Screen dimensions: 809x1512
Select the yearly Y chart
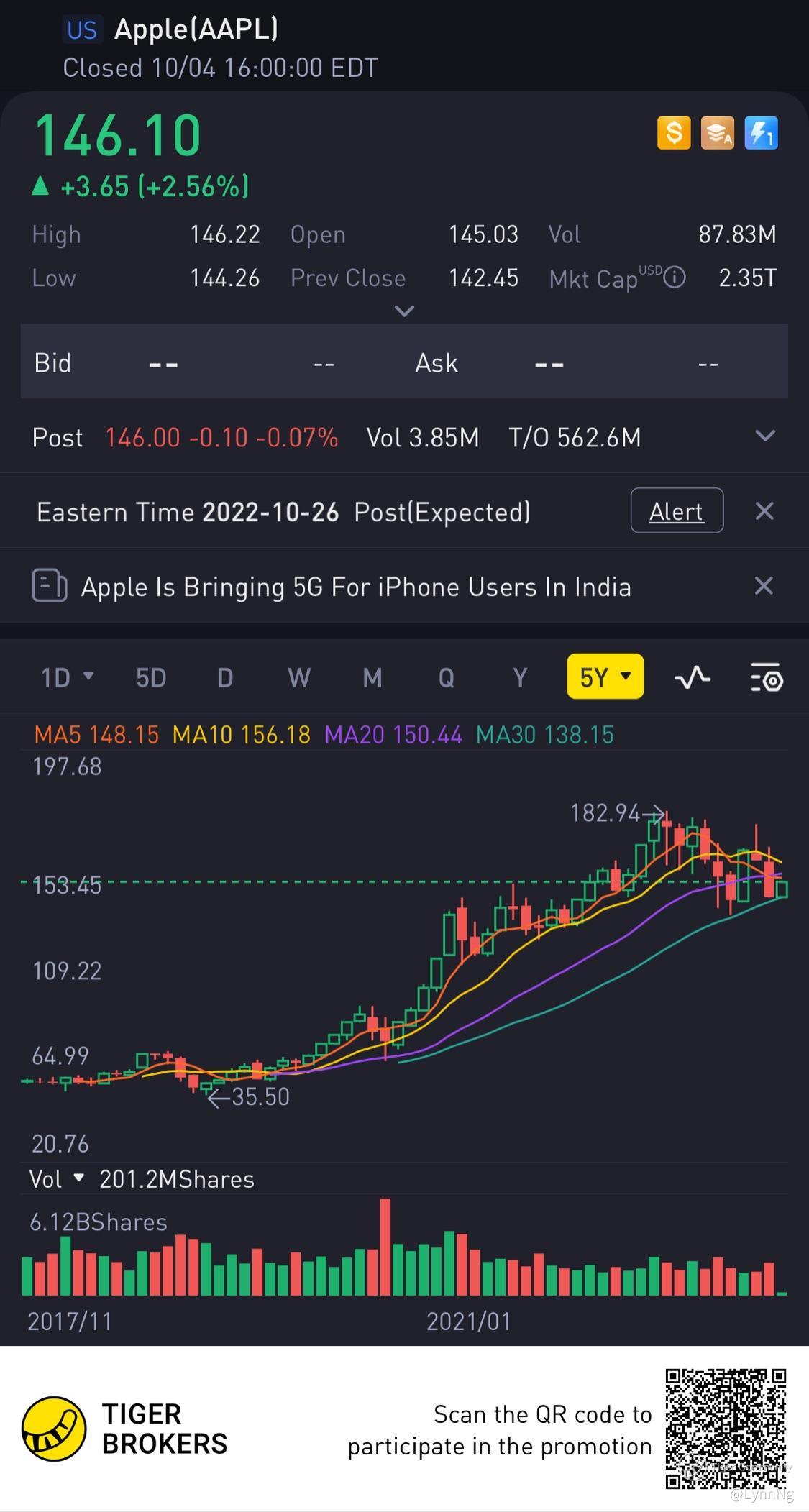pyautogui.click(x=520, y=677)
